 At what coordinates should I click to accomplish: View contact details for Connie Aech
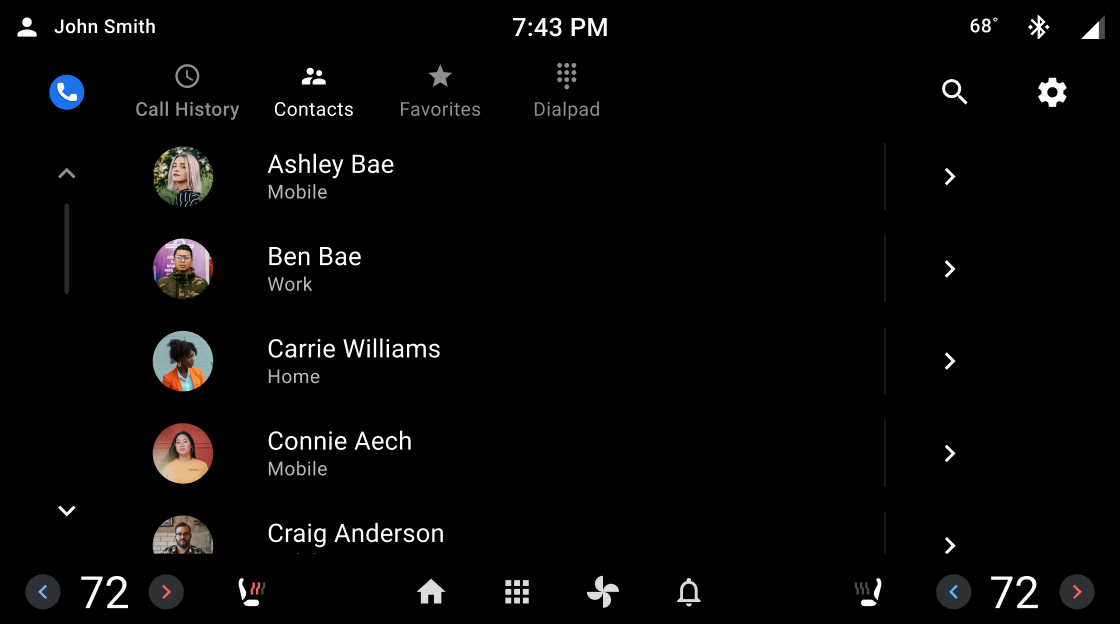(949, 453)
